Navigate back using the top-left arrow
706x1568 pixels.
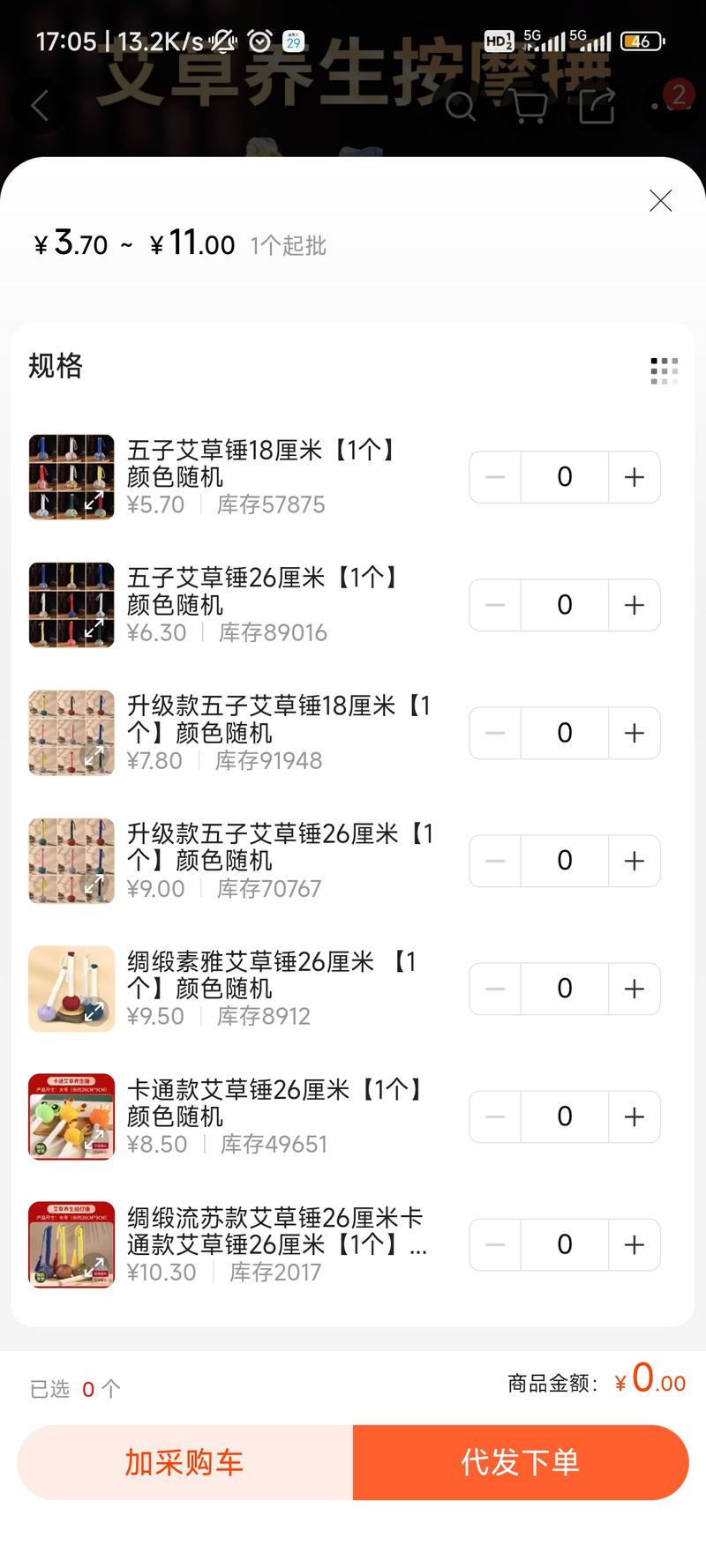coord(39,106)
